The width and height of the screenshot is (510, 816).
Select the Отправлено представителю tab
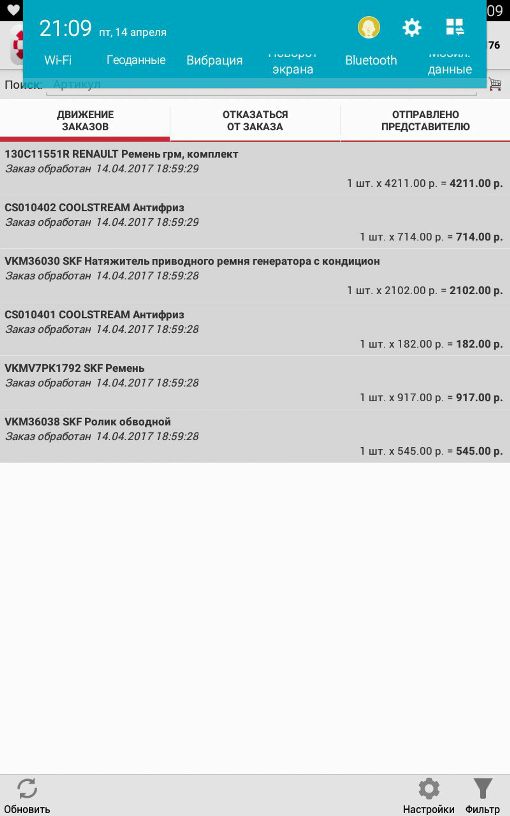coord(425,121)
